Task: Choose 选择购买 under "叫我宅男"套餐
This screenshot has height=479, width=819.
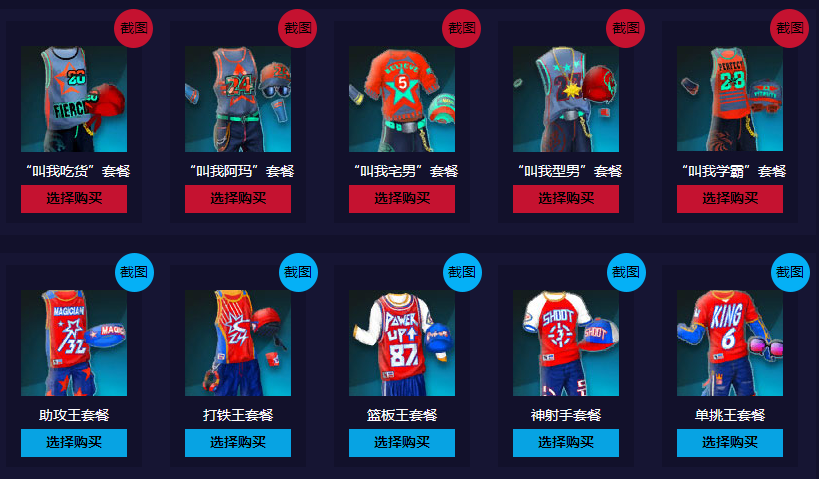Action: (x=402, y=199)
